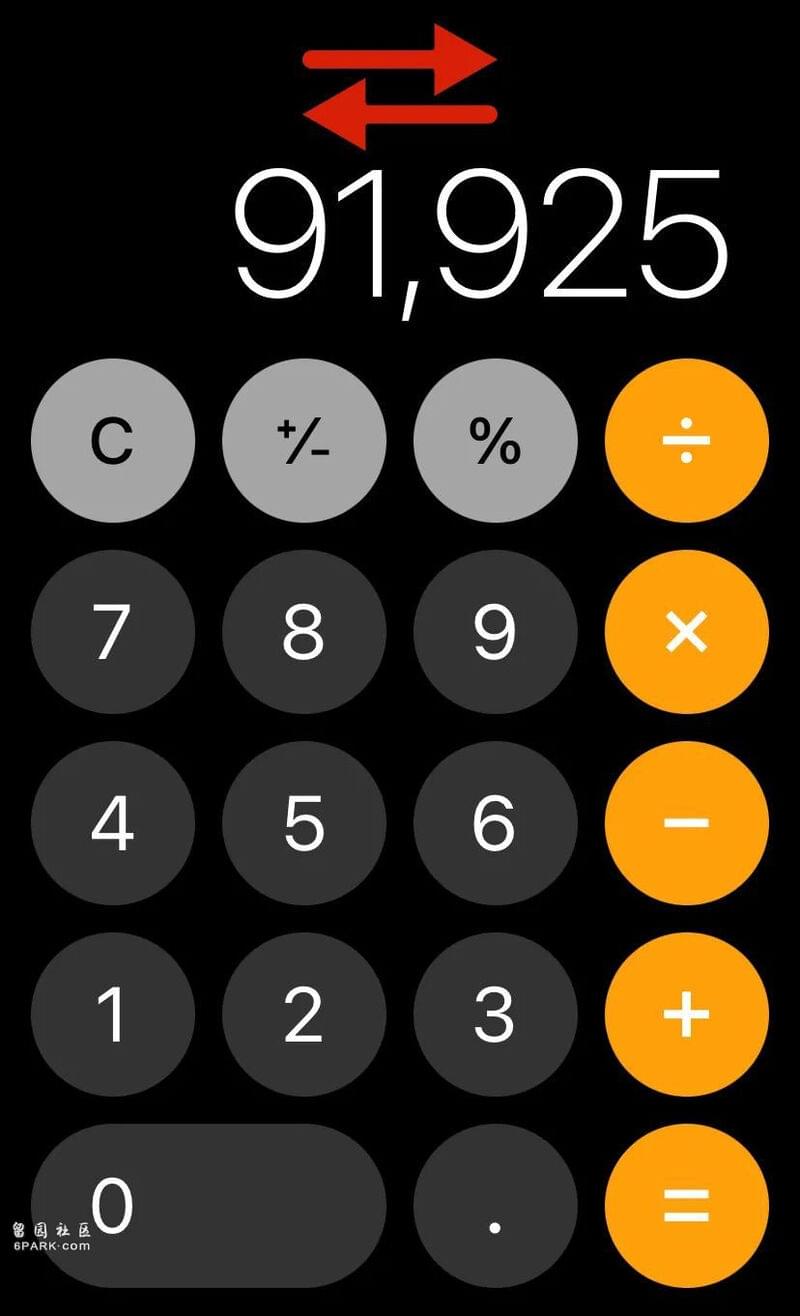
Task: Enter digit 9
Action: pos(496,632)
